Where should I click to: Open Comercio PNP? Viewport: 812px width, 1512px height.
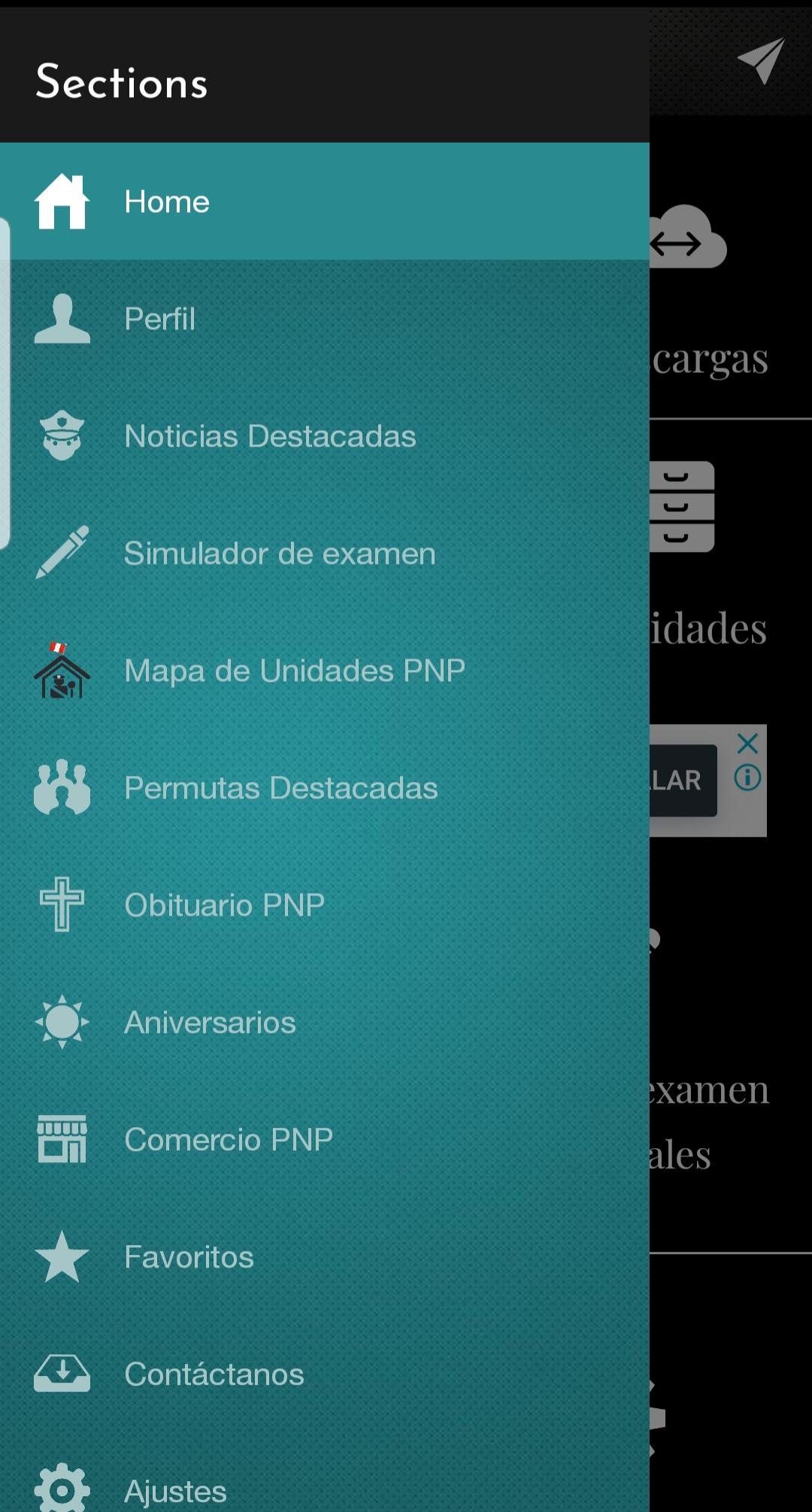325,1140
